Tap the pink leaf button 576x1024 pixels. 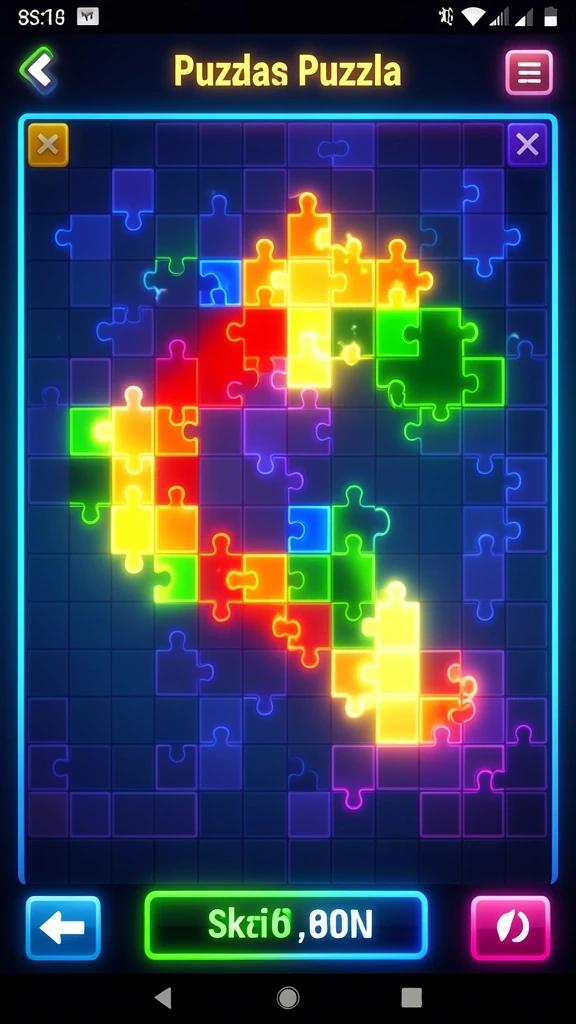pos(511,927)
